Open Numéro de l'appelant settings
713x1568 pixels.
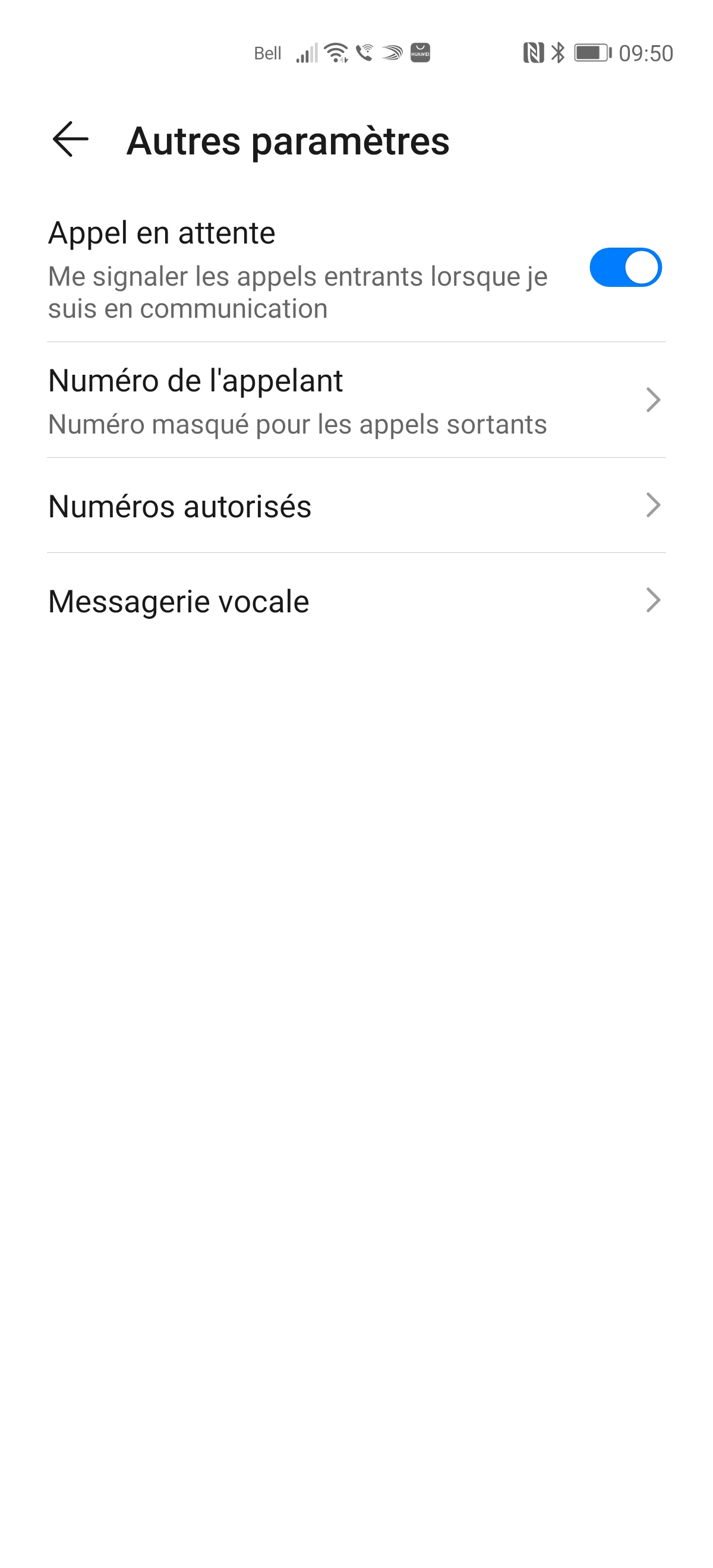pyautogui.click(x=355, y=400)
